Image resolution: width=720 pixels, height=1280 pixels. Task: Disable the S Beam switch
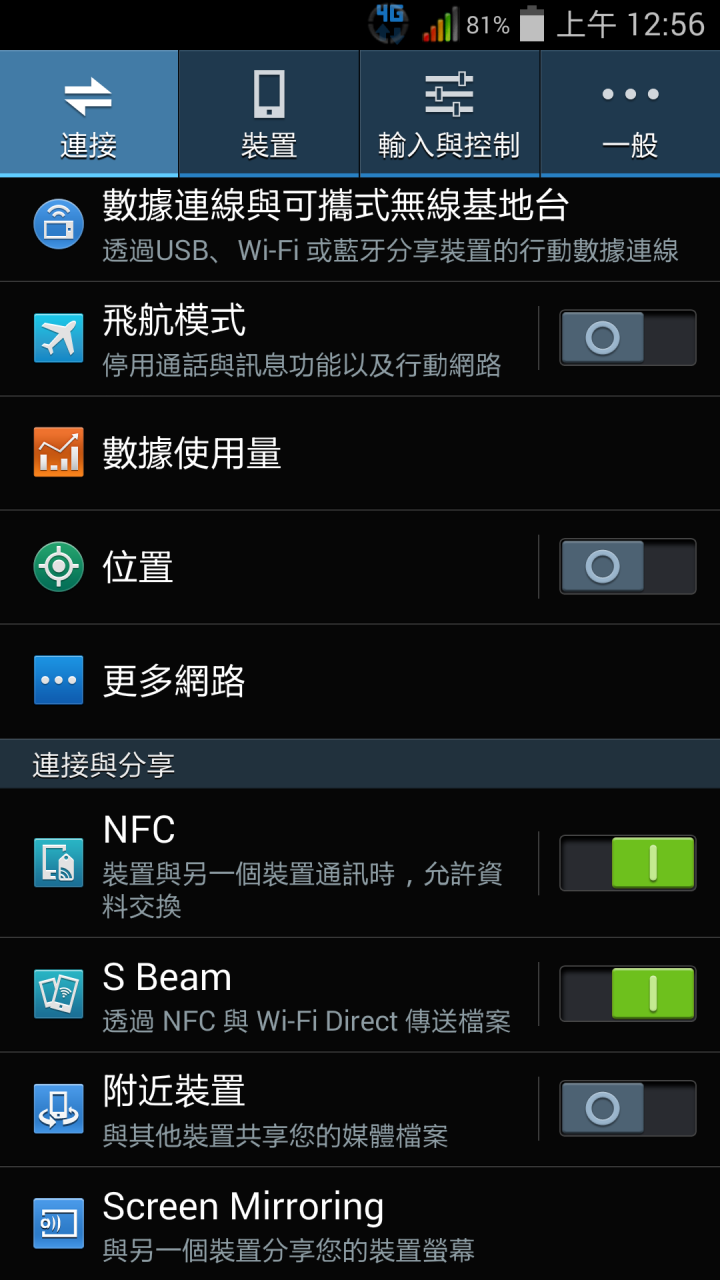pyautogui.click(x=627, y=994)
